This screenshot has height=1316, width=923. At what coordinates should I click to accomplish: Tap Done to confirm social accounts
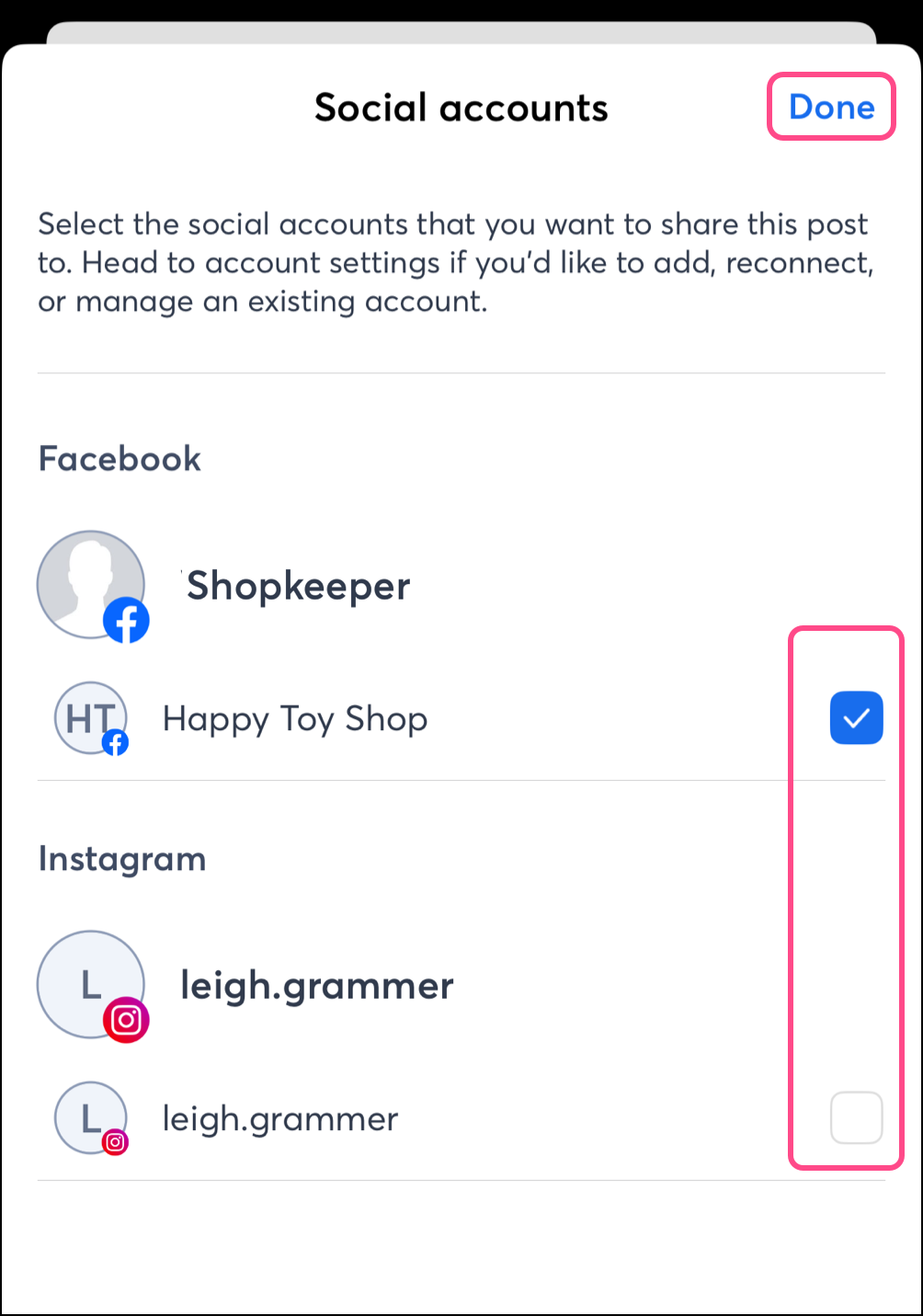[x=831, y=108]
